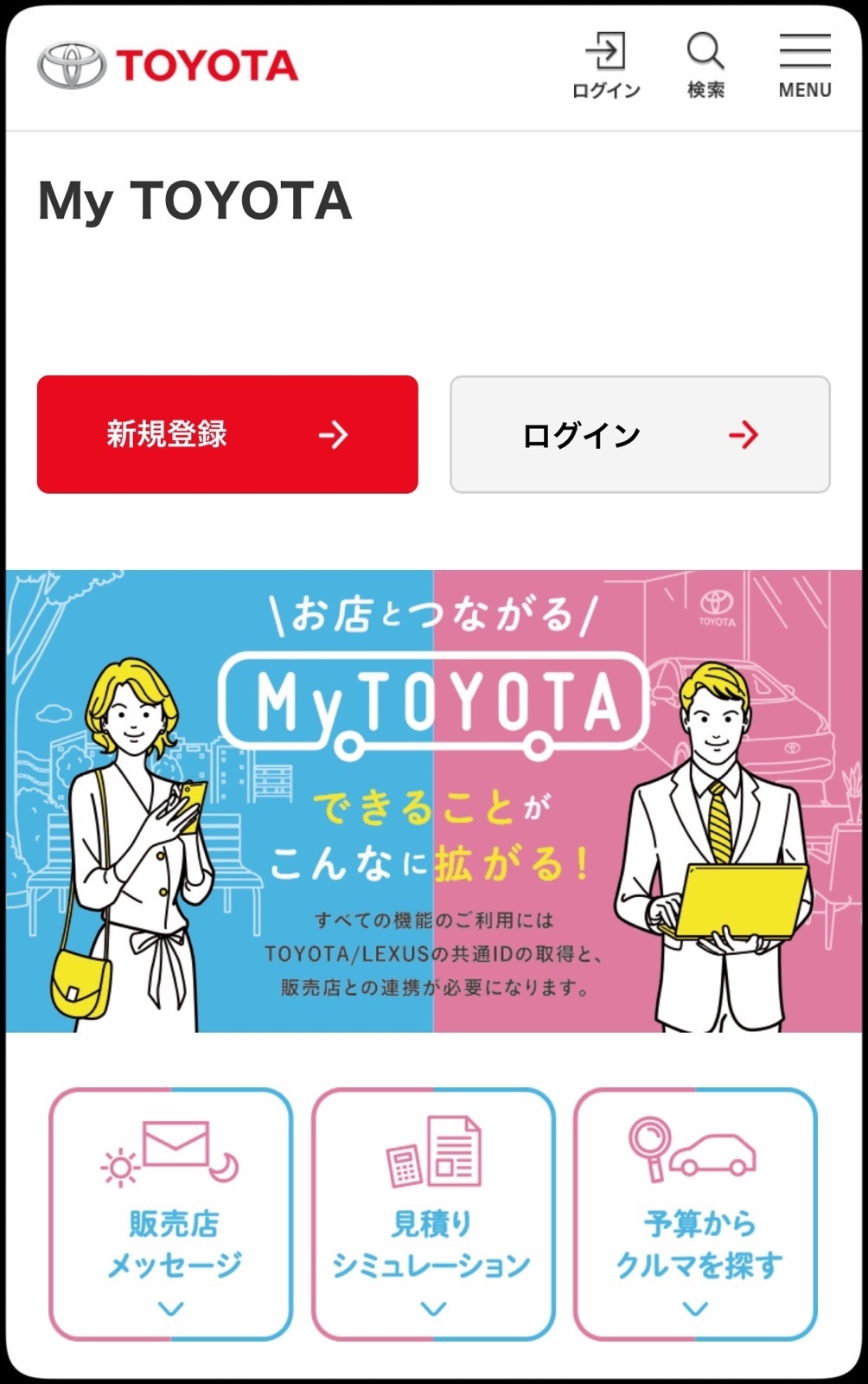Go to Toyota home via logo
This screenshot has height=1384, width=868.
169,66
